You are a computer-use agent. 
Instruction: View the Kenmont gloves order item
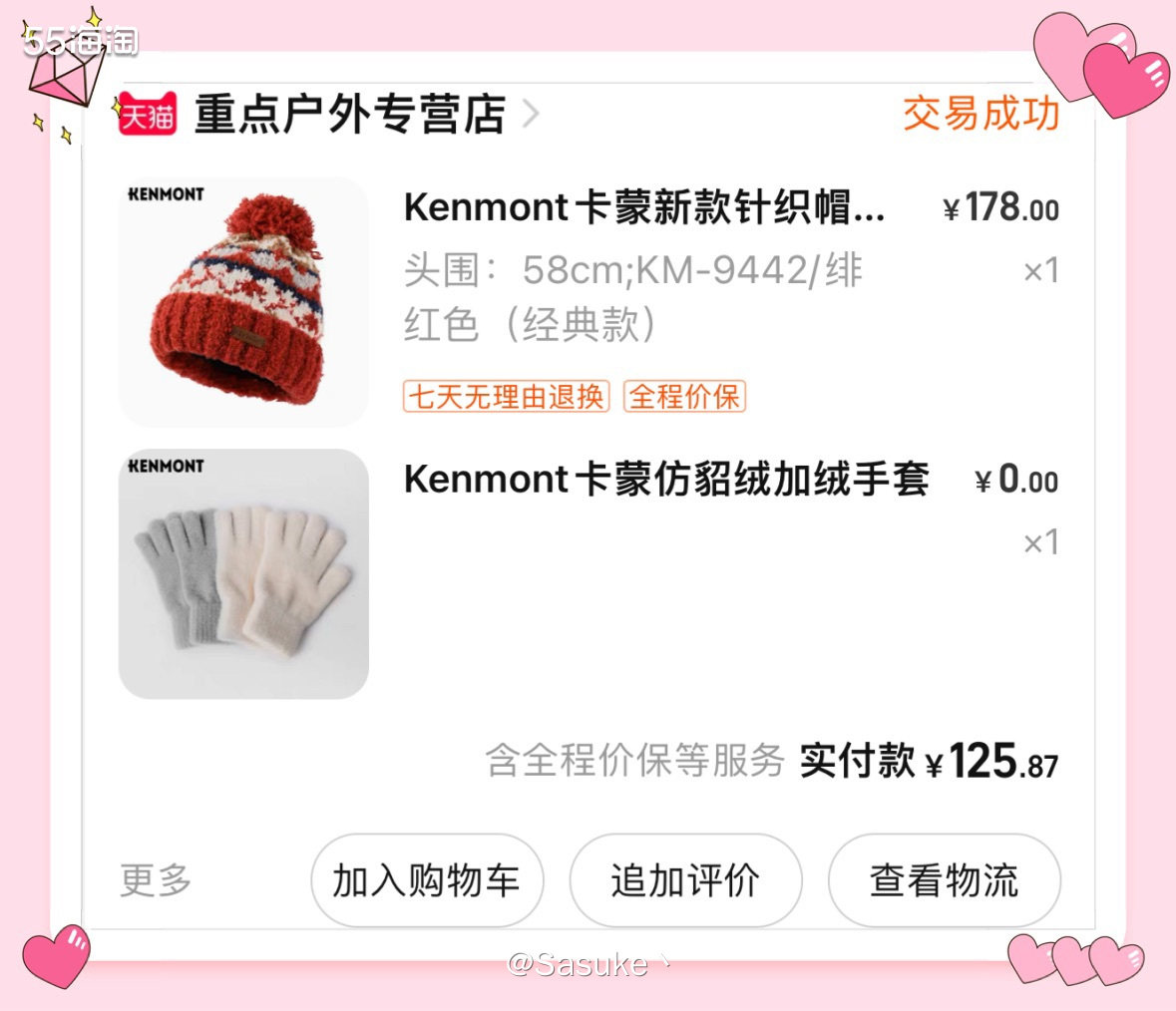coord(665,480)
